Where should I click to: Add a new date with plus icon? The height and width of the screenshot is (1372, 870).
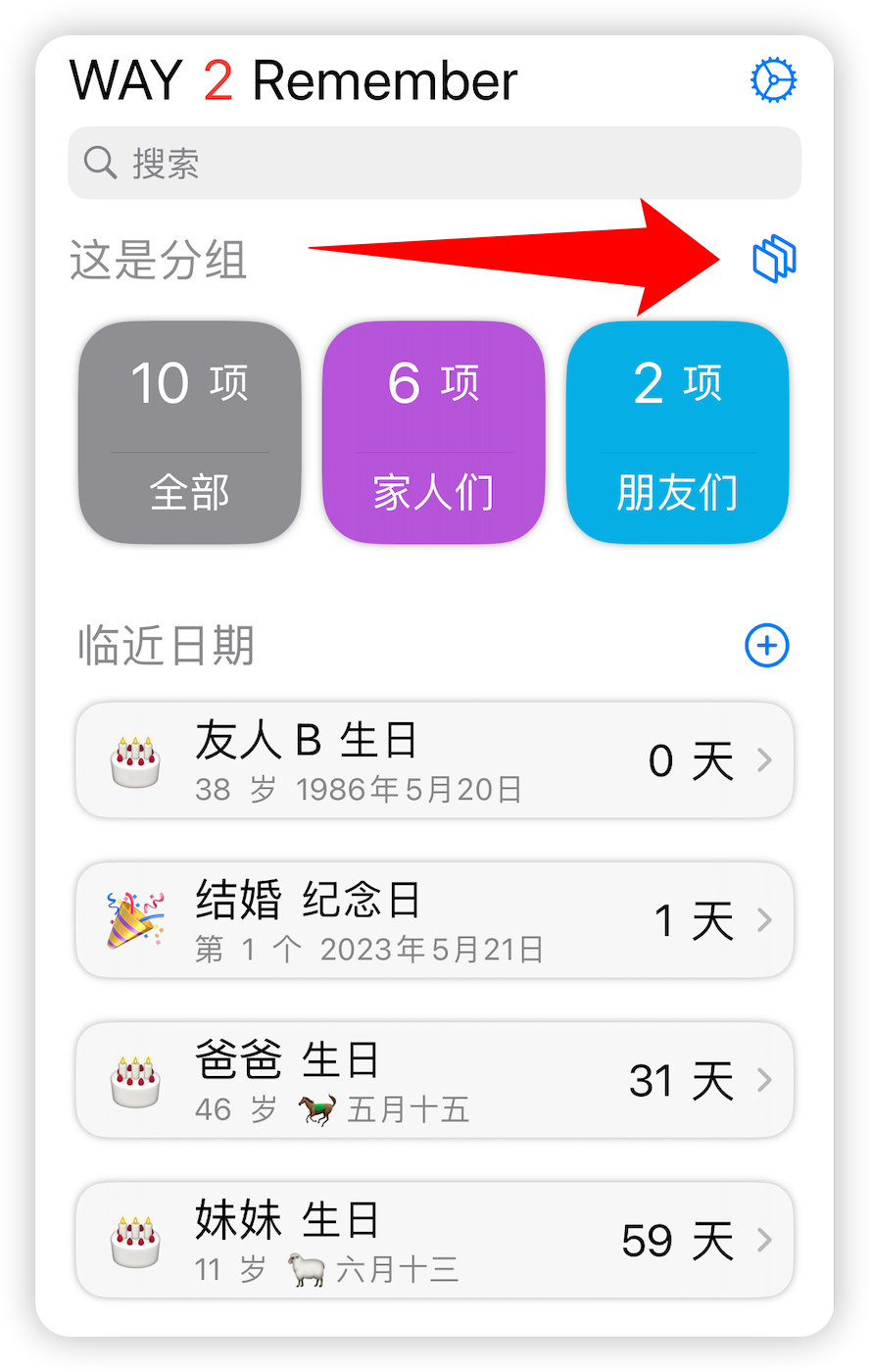pos(766,646)
